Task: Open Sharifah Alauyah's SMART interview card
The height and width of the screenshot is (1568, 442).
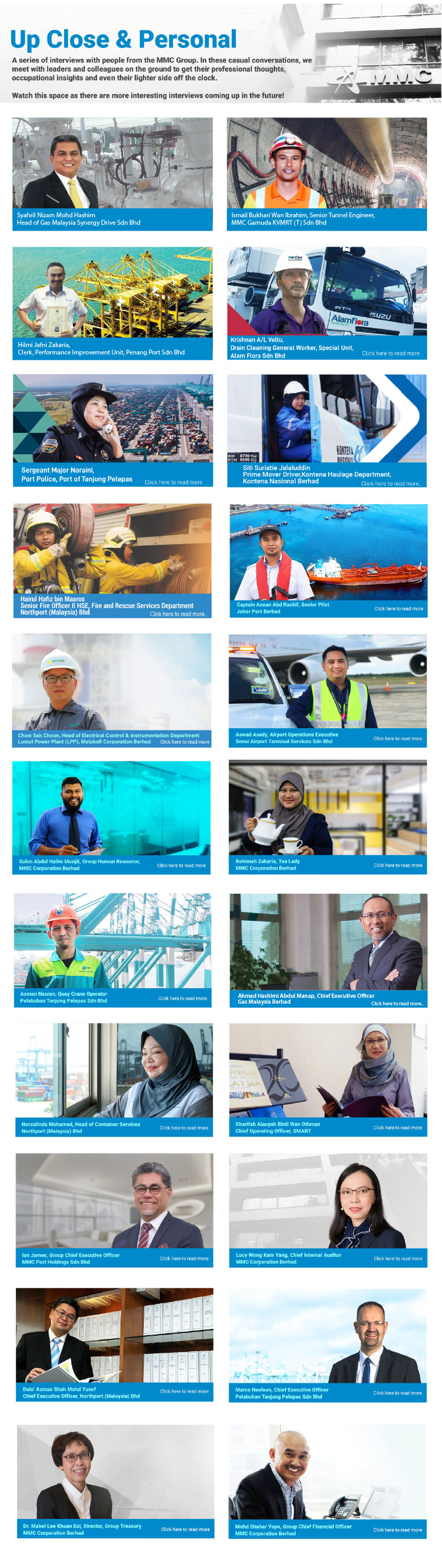Action: [x=328, y=1079]
